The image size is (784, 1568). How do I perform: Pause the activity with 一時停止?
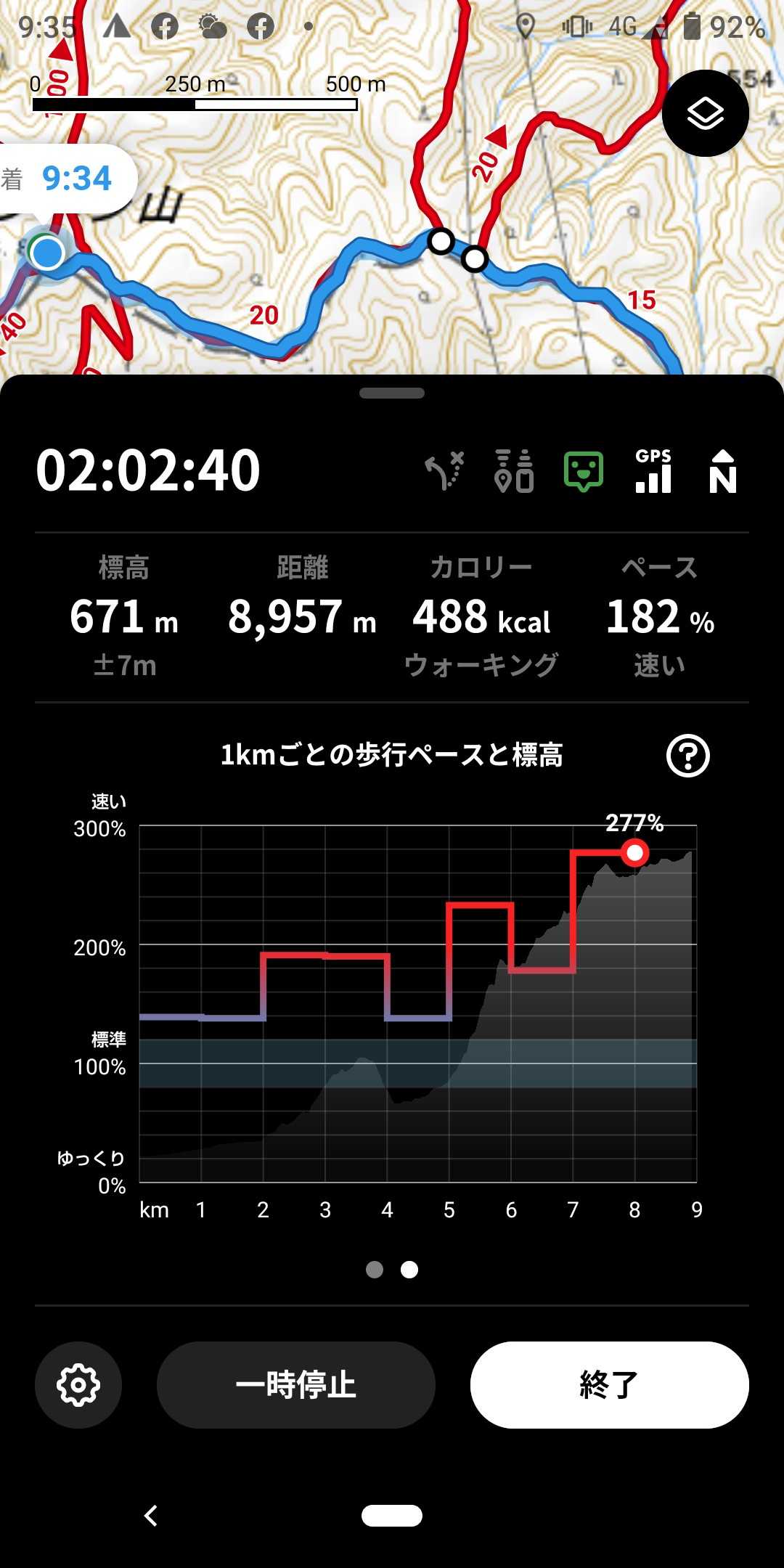(296, 1384)
